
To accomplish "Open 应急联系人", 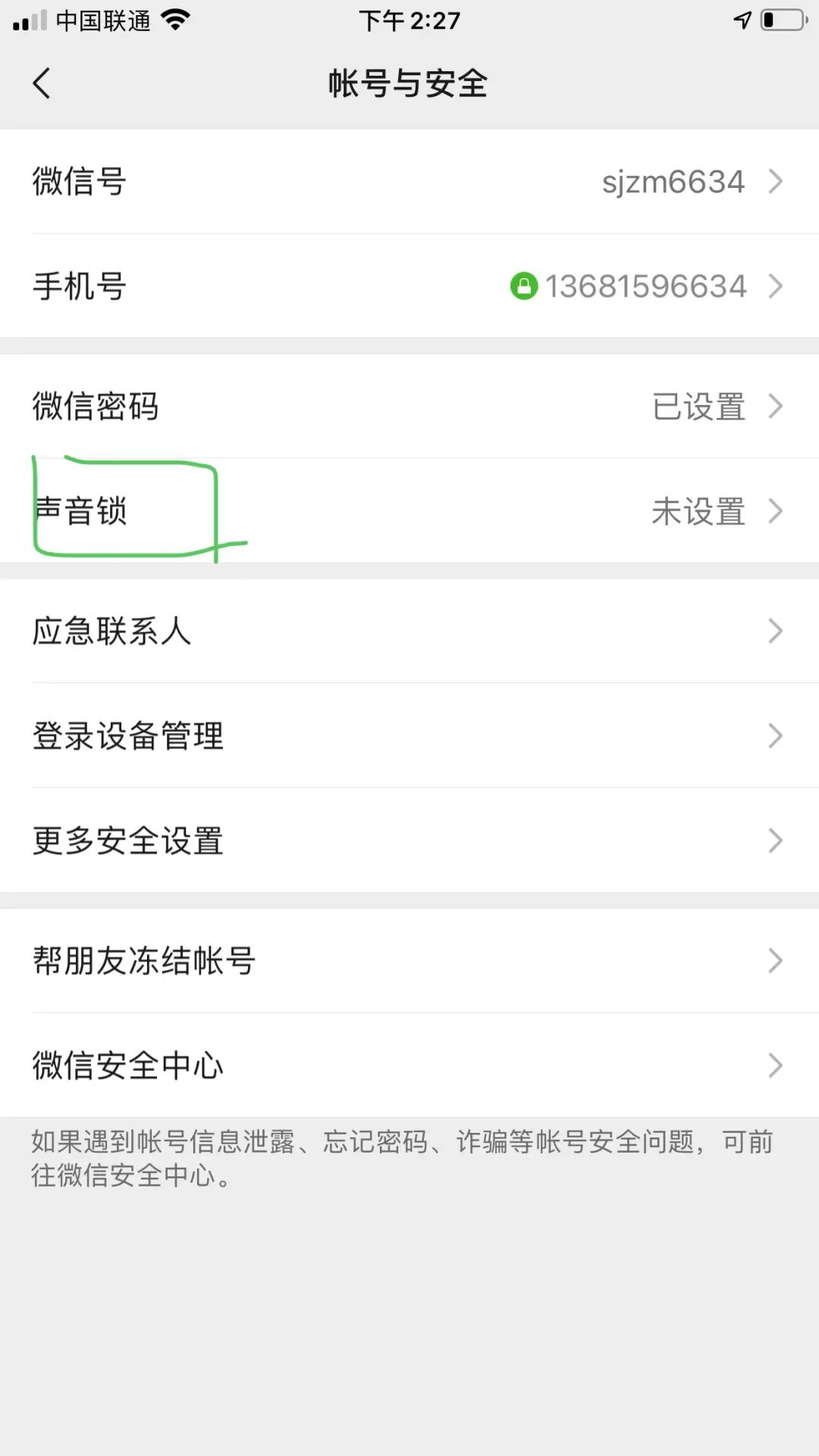I will point(409,630).
